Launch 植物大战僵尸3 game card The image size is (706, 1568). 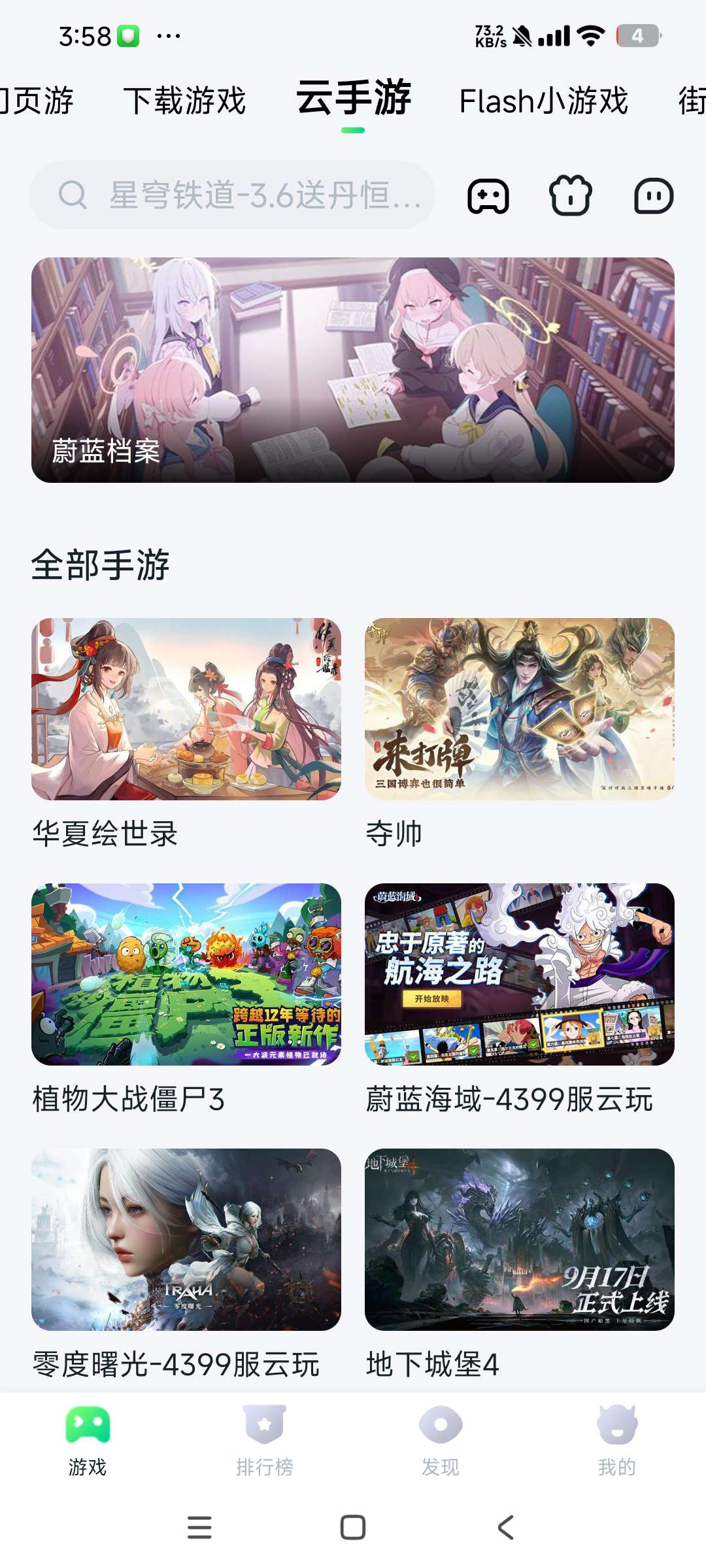[186, 975]
